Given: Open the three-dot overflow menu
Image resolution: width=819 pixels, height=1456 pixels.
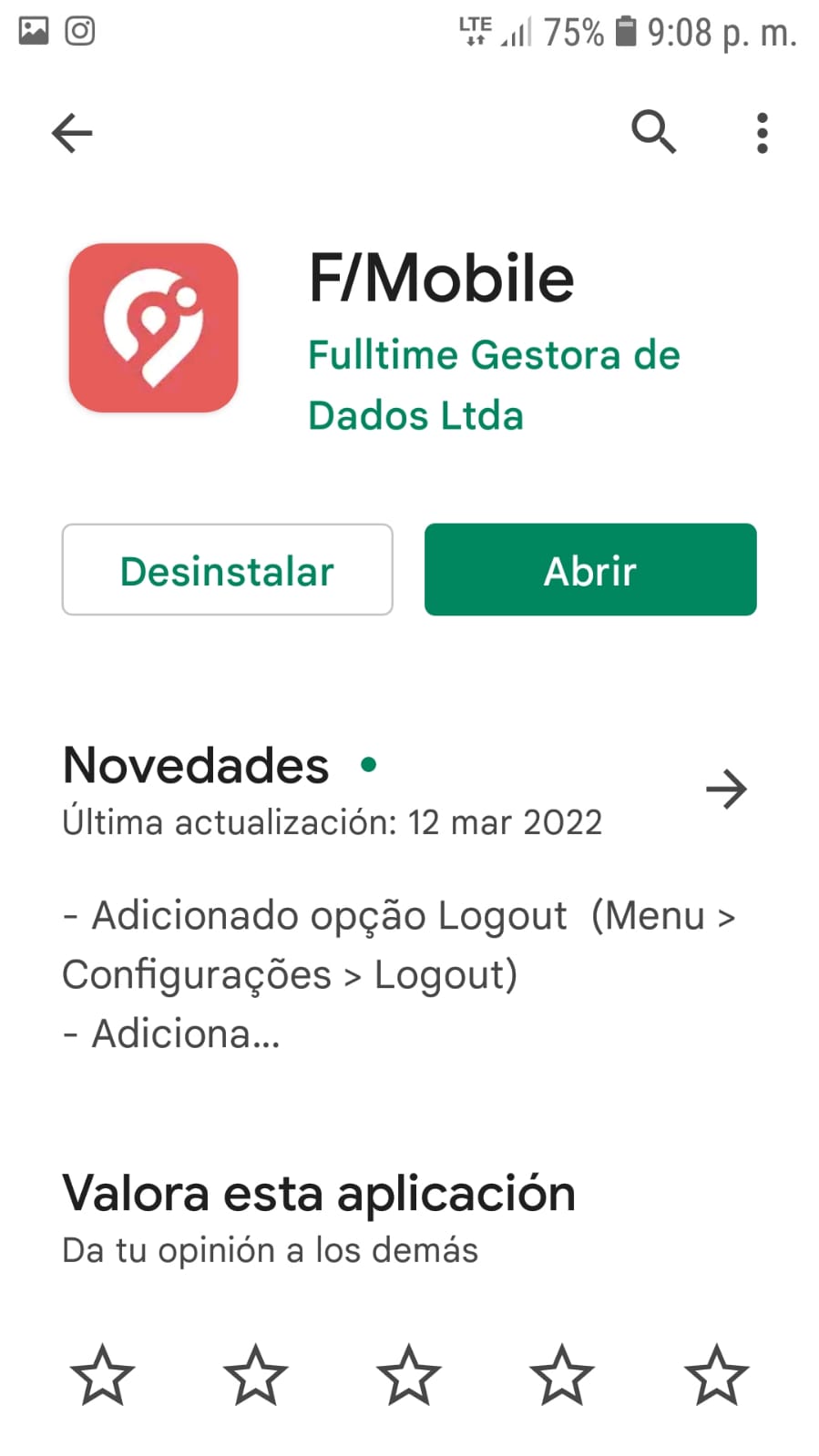Looking at the screenshot, I should [762, 133].
